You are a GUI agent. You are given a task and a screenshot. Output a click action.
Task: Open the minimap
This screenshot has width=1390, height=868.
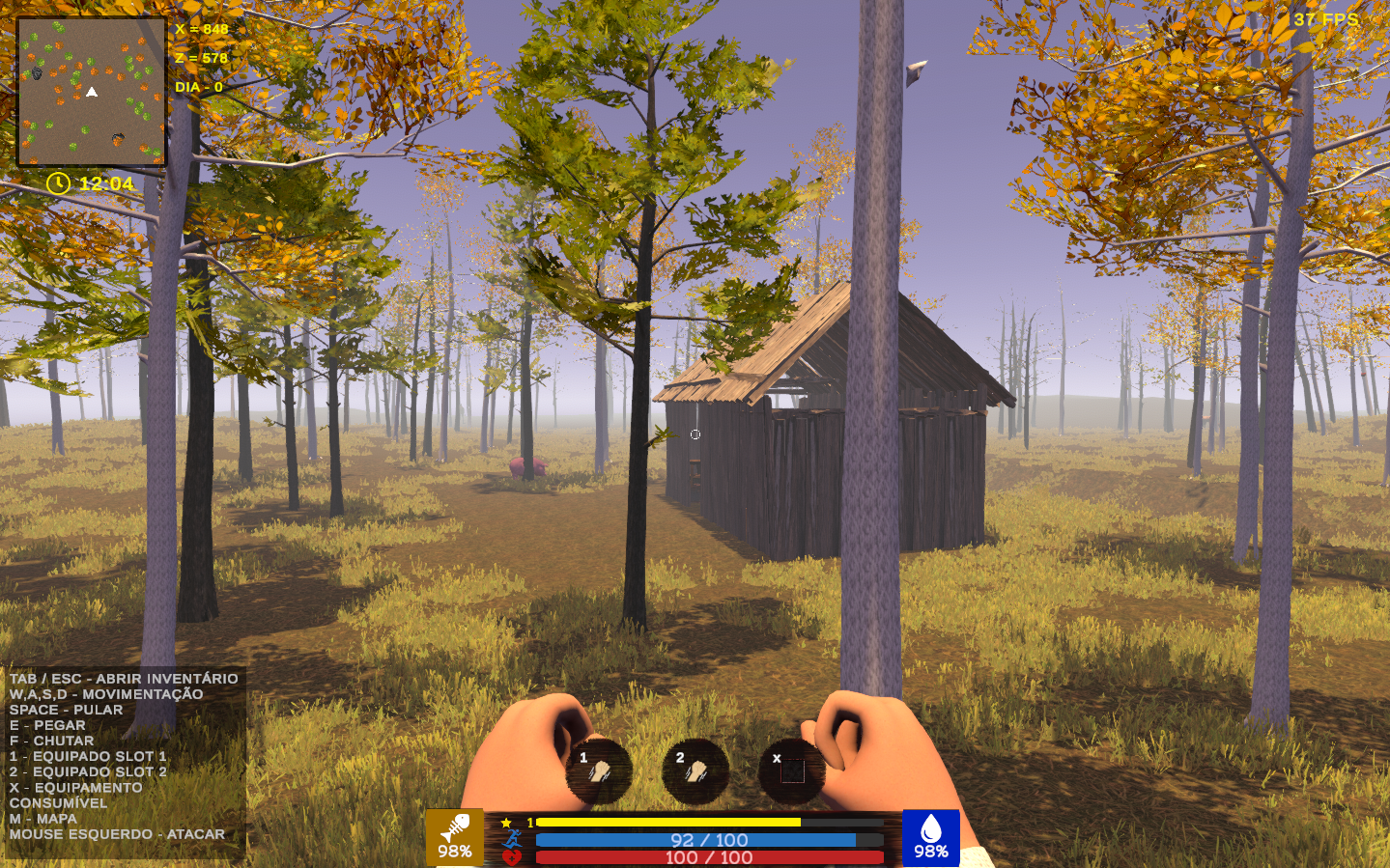[x=92, y=92]
